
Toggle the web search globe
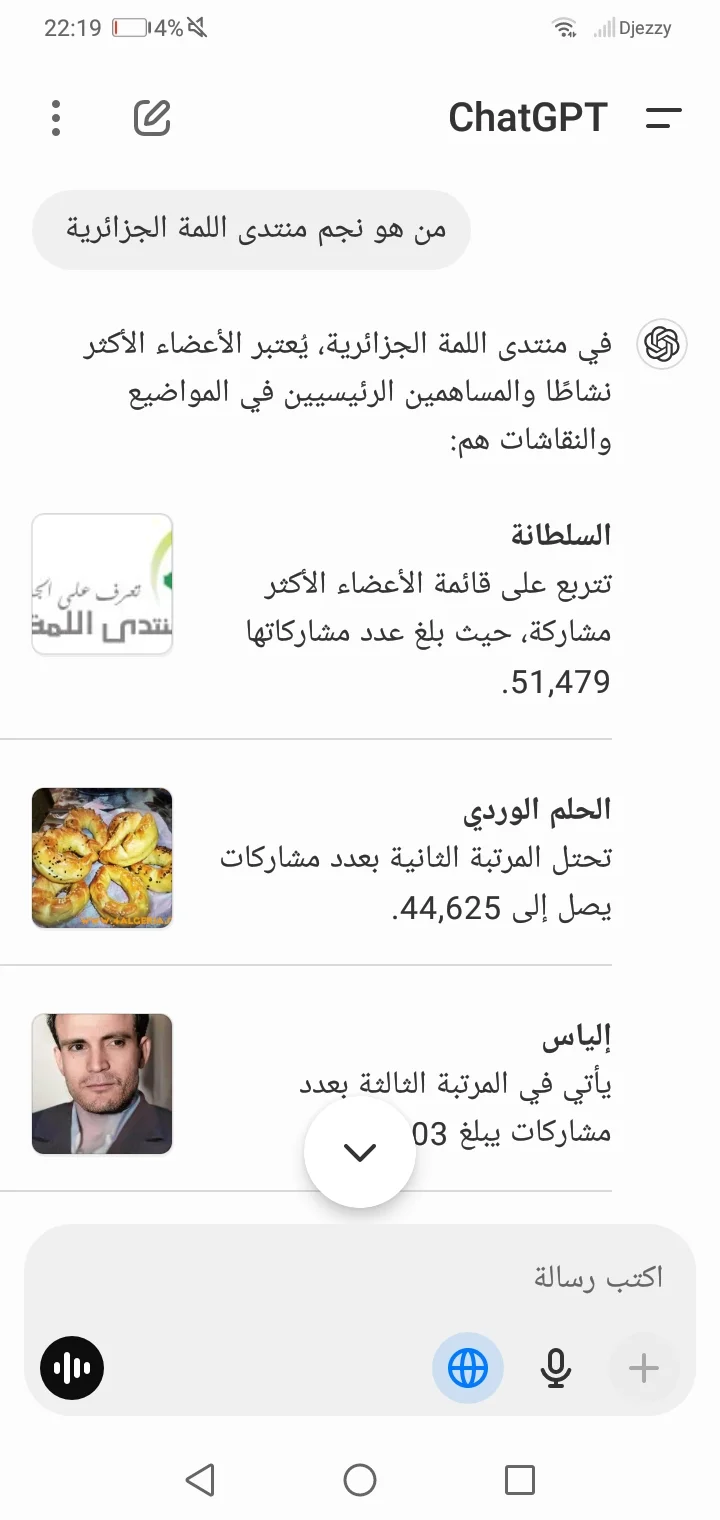[468, 1367]
